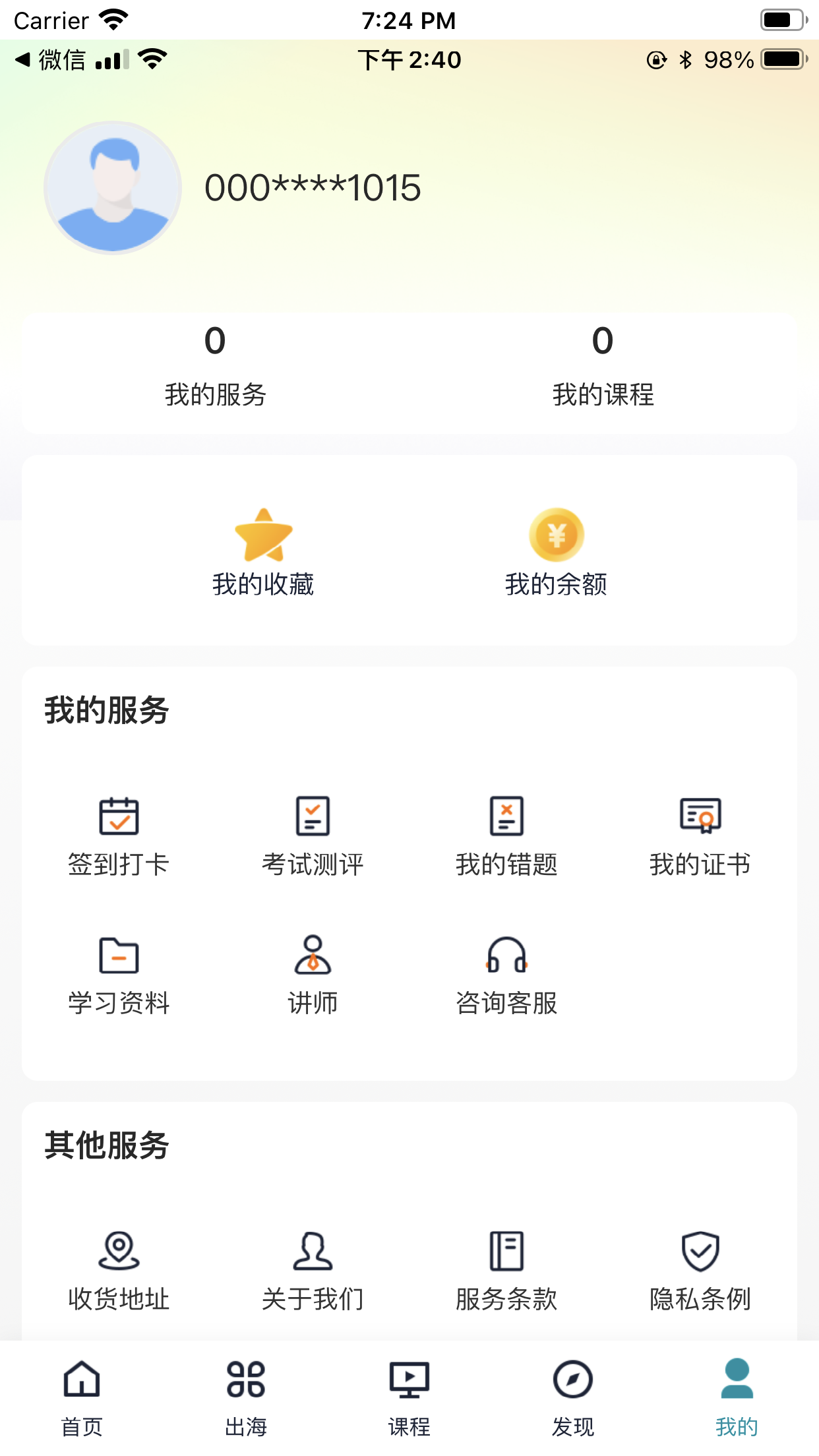Switch to the 发现 discover tab
This screenshot has height=1456, width=819.
(x=573, y=1398)
